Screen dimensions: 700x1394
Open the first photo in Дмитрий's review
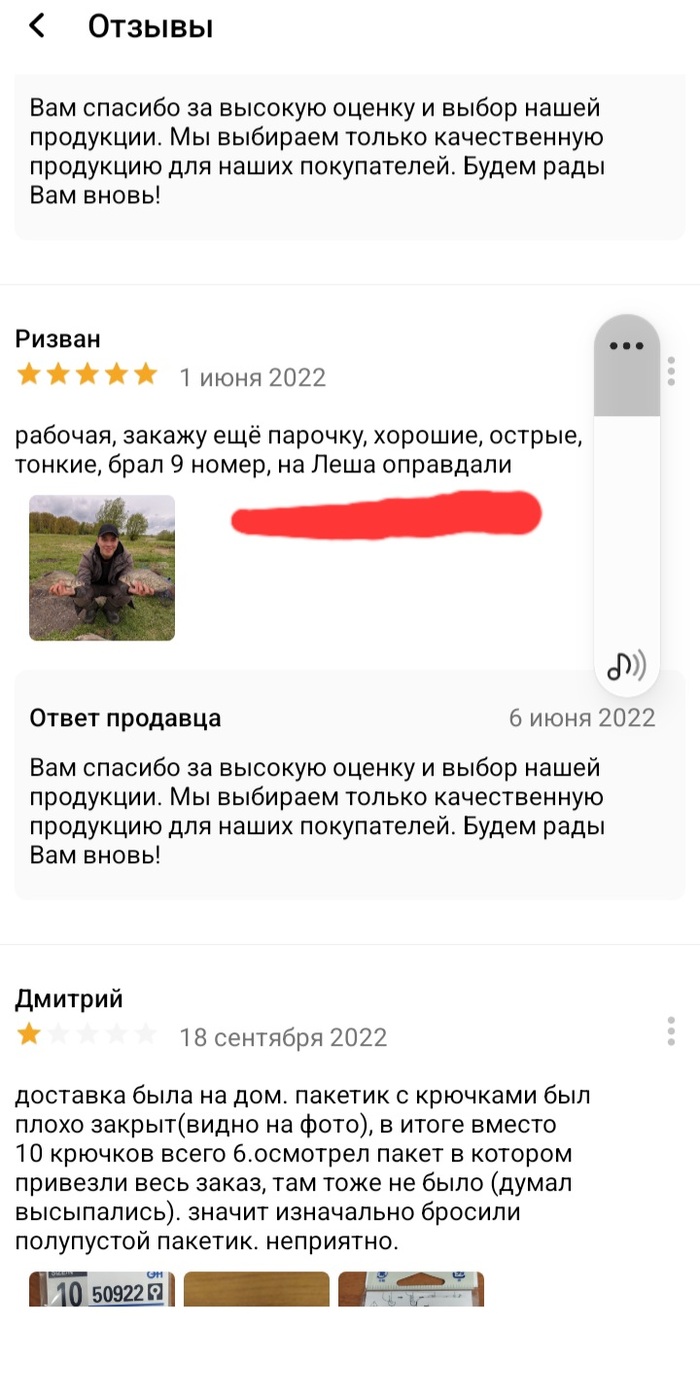102,1289
